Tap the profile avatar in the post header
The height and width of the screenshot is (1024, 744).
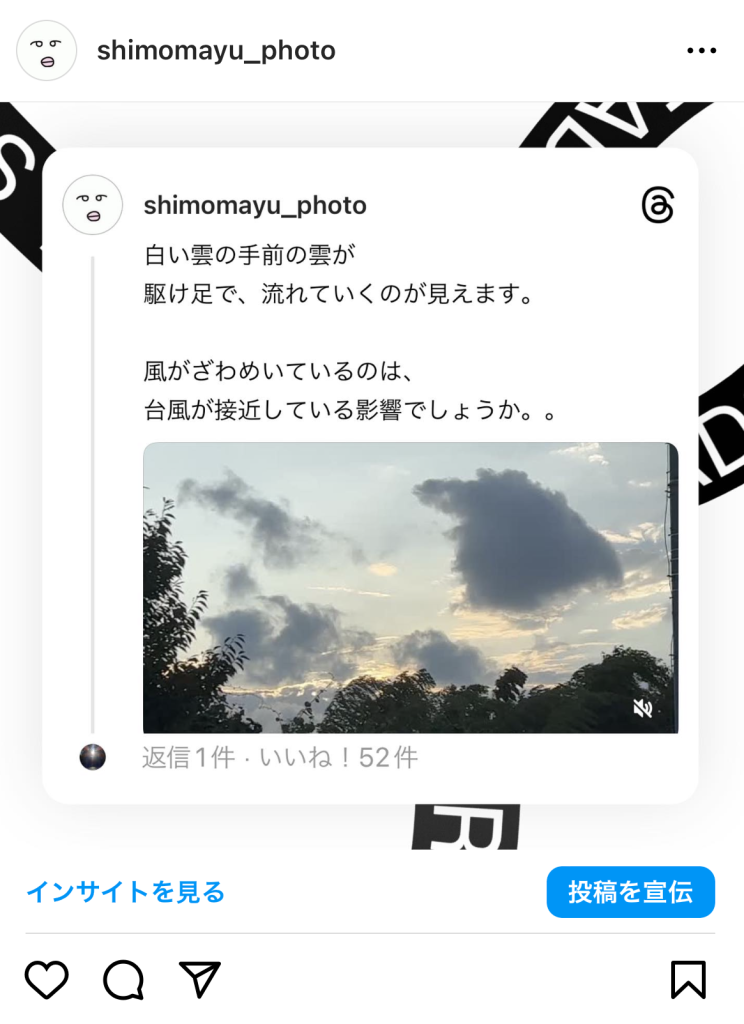pos(47,51)
